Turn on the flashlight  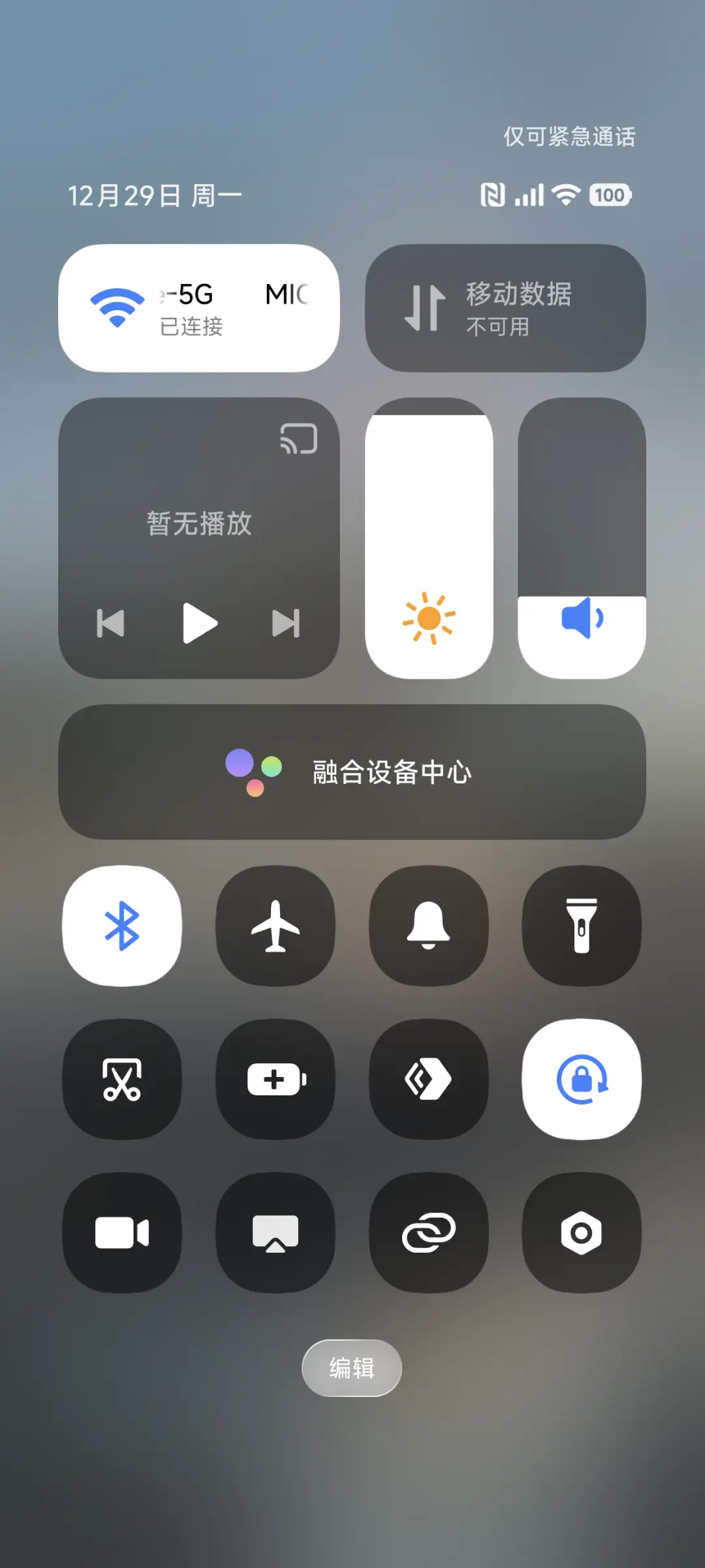(x=582, y=927)
